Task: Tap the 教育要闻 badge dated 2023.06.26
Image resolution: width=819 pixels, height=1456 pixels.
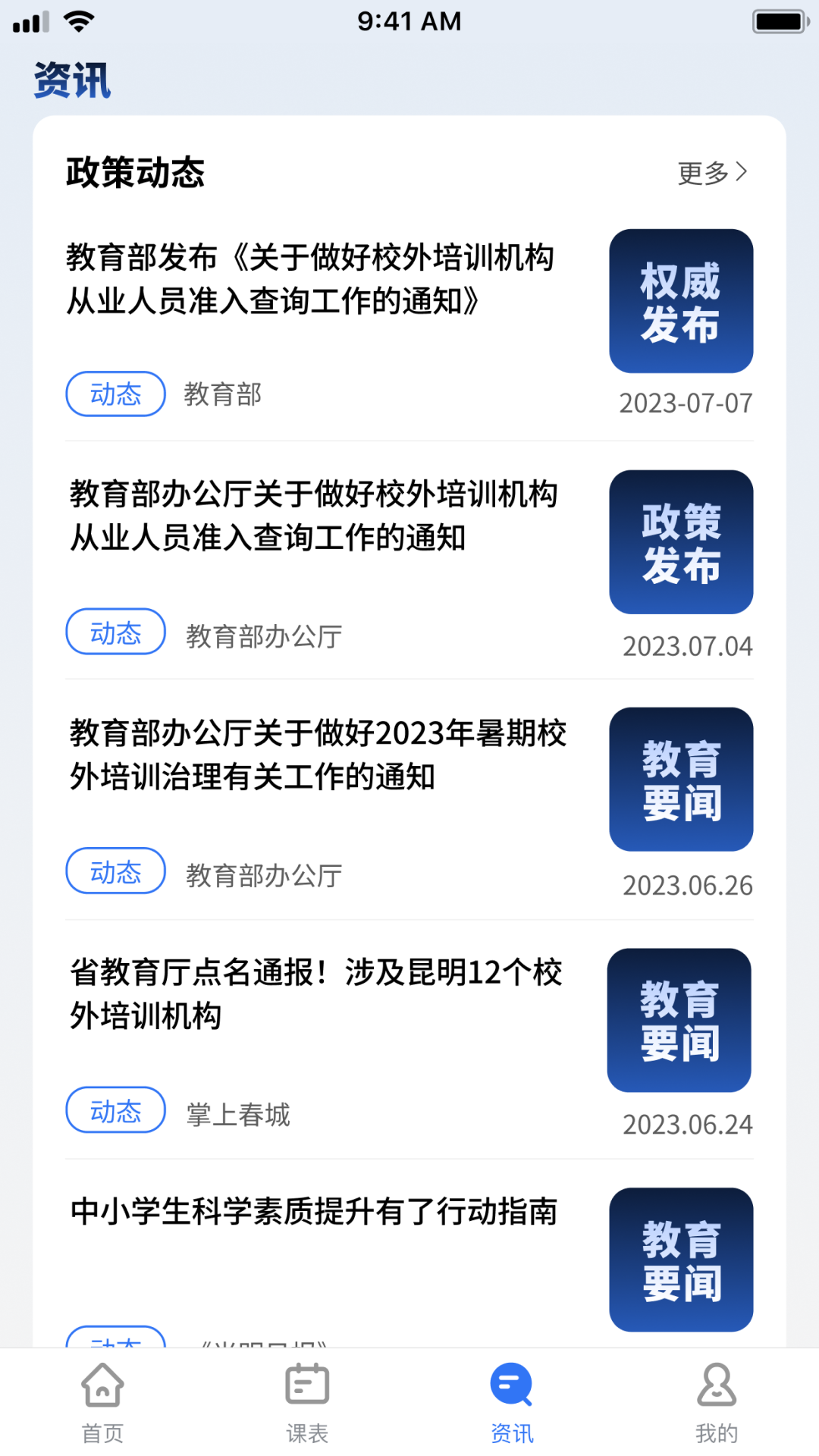Action: [680, 780]
